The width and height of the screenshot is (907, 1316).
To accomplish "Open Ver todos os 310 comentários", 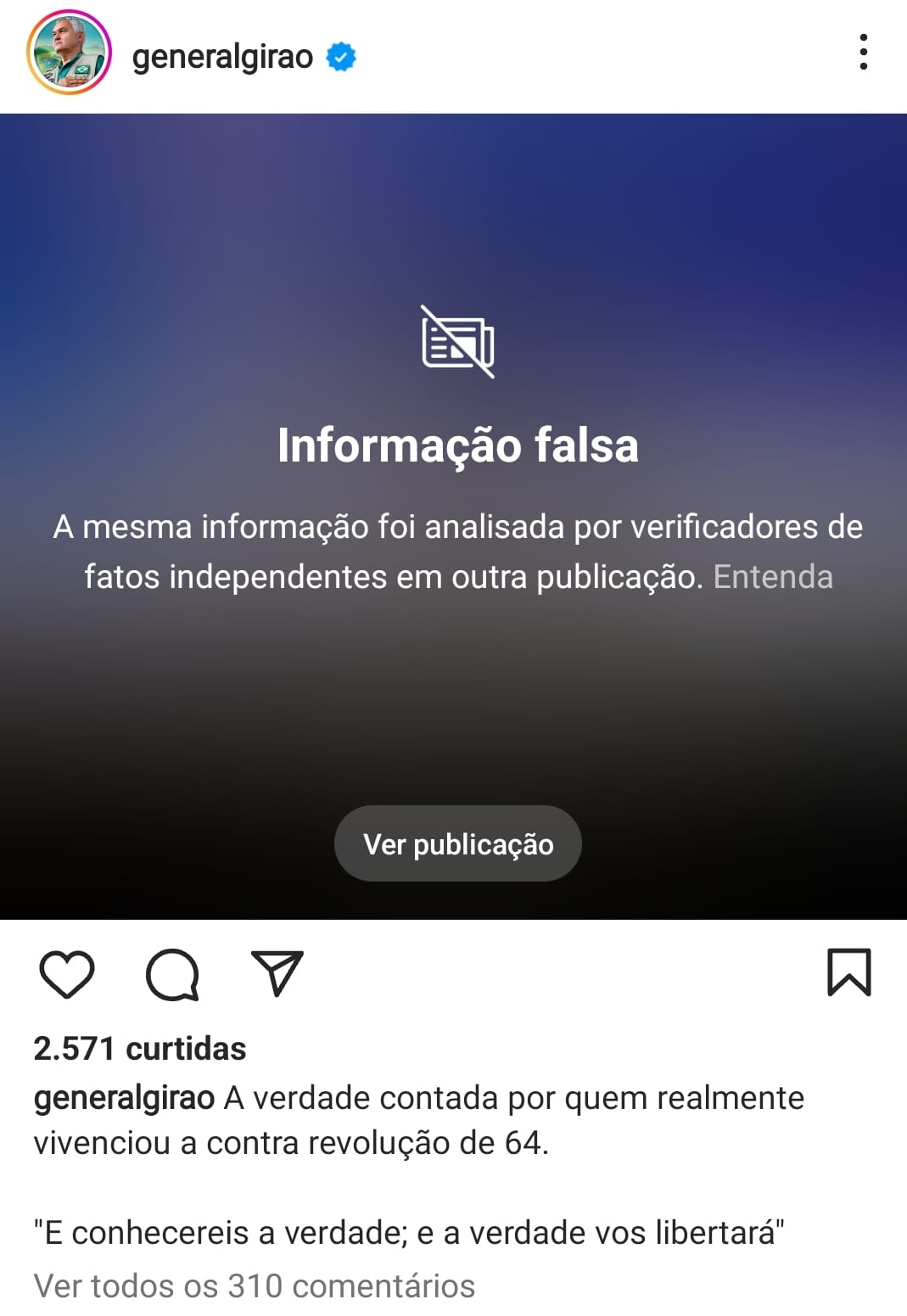I will point(254,1285).
